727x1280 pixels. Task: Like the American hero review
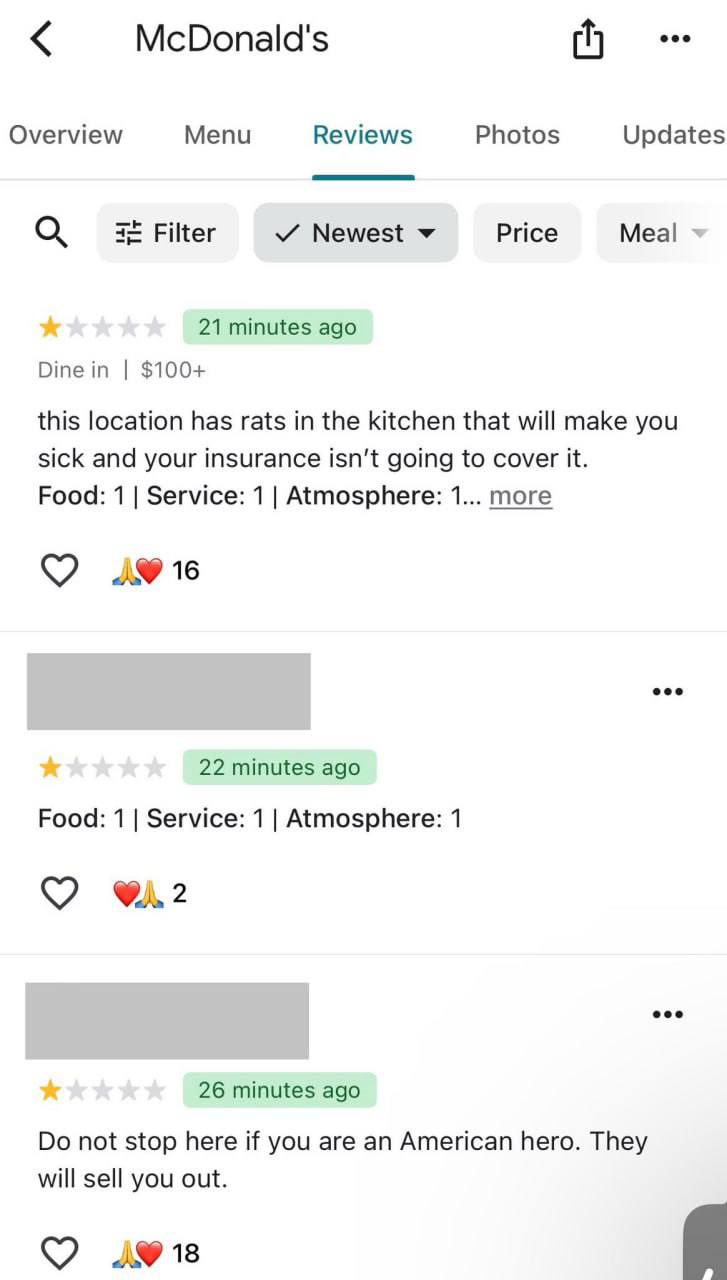pyautogui.click(x=59, y=1252)
